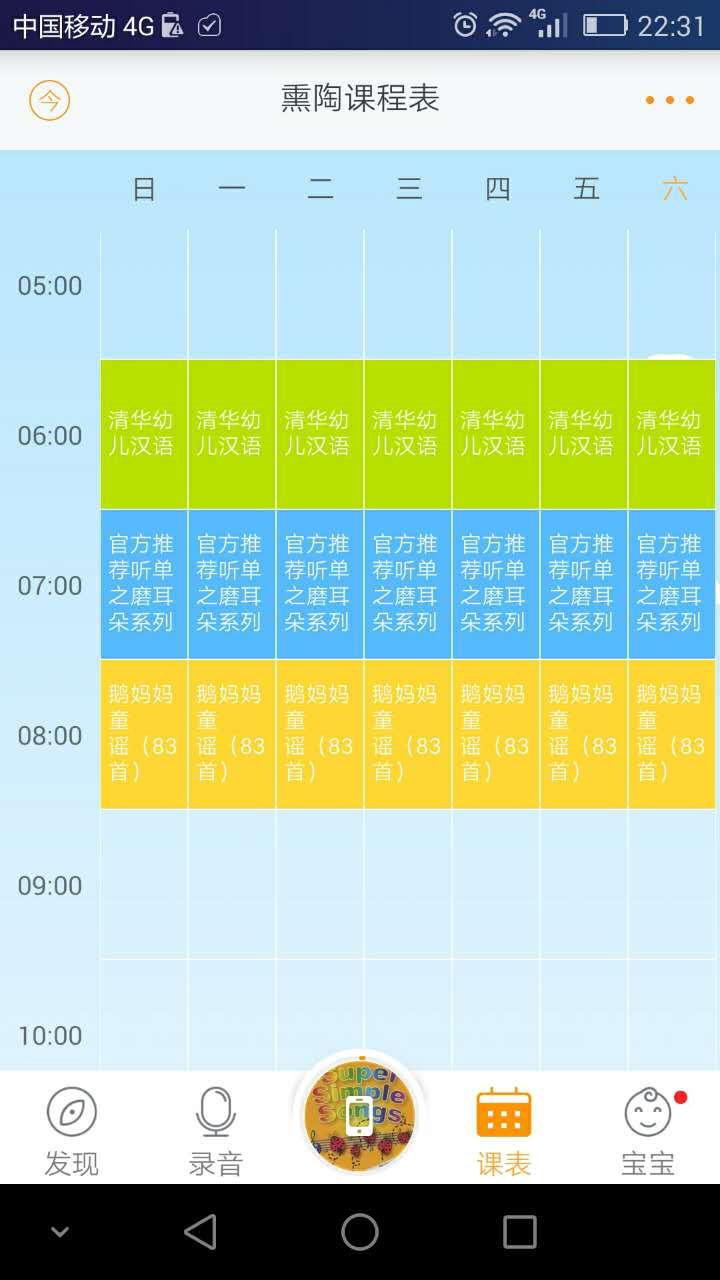Switch to the 录音 tab
The height and width of the screenshot is (1280, 720).
coord(216,1131)
